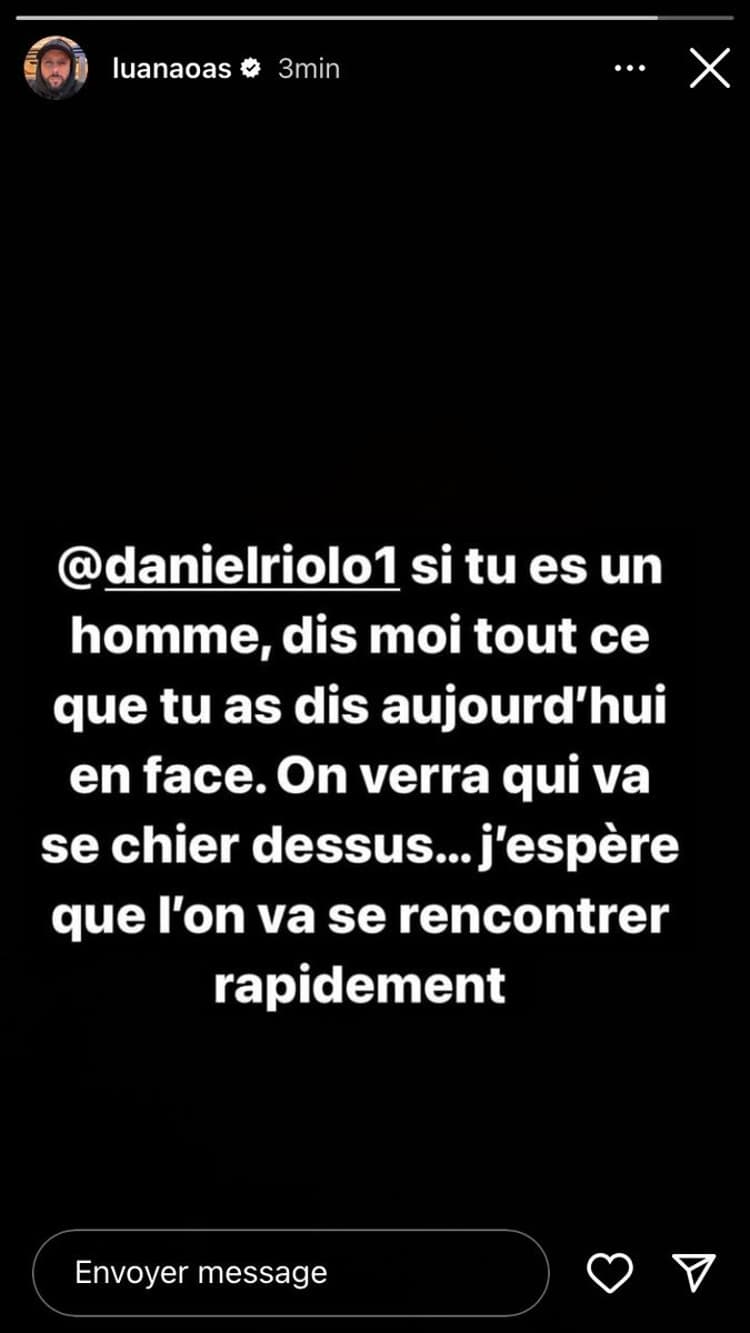Image resolution: width=750 pixels, height=1333 pixels.
Task: Tap the 3min timestamp label
Action: pos(309,68)
